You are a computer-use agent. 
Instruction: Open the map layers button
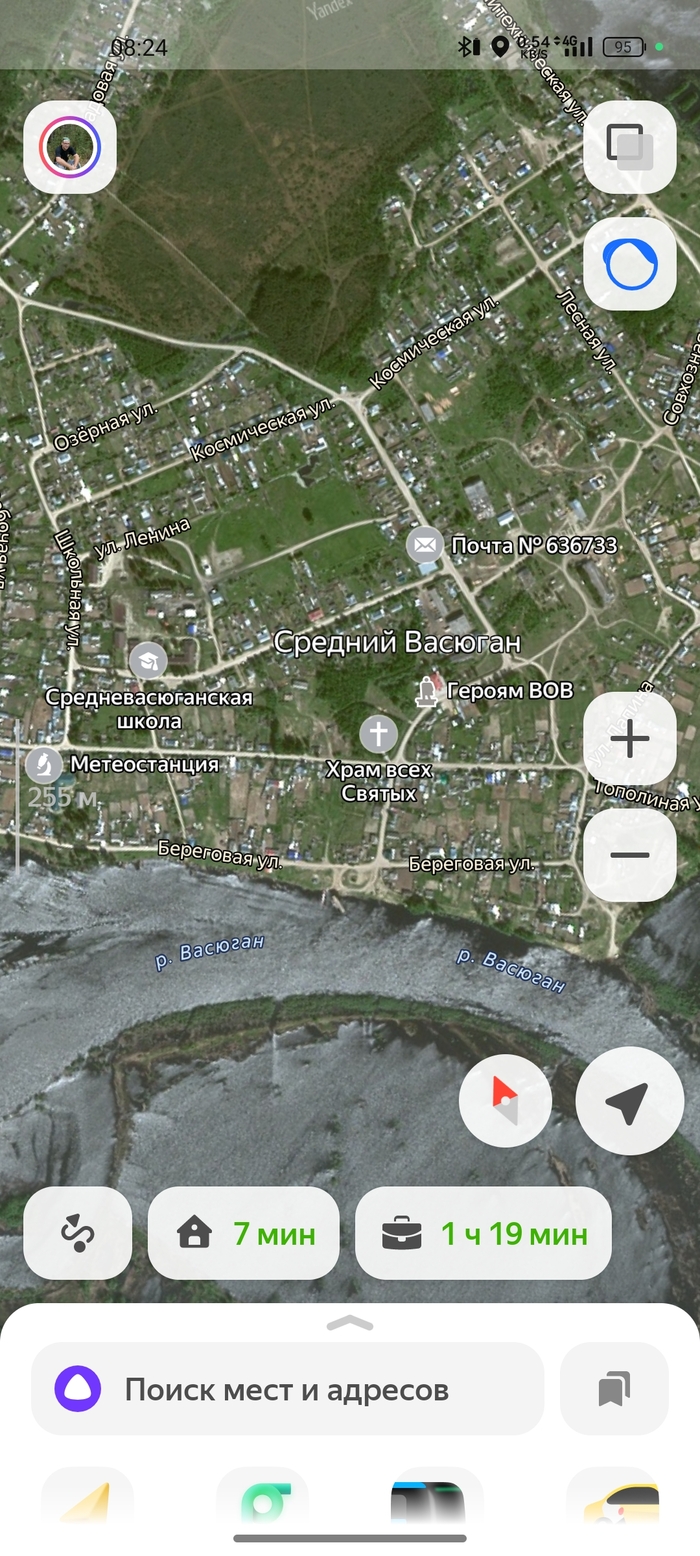tap(629, 147)
